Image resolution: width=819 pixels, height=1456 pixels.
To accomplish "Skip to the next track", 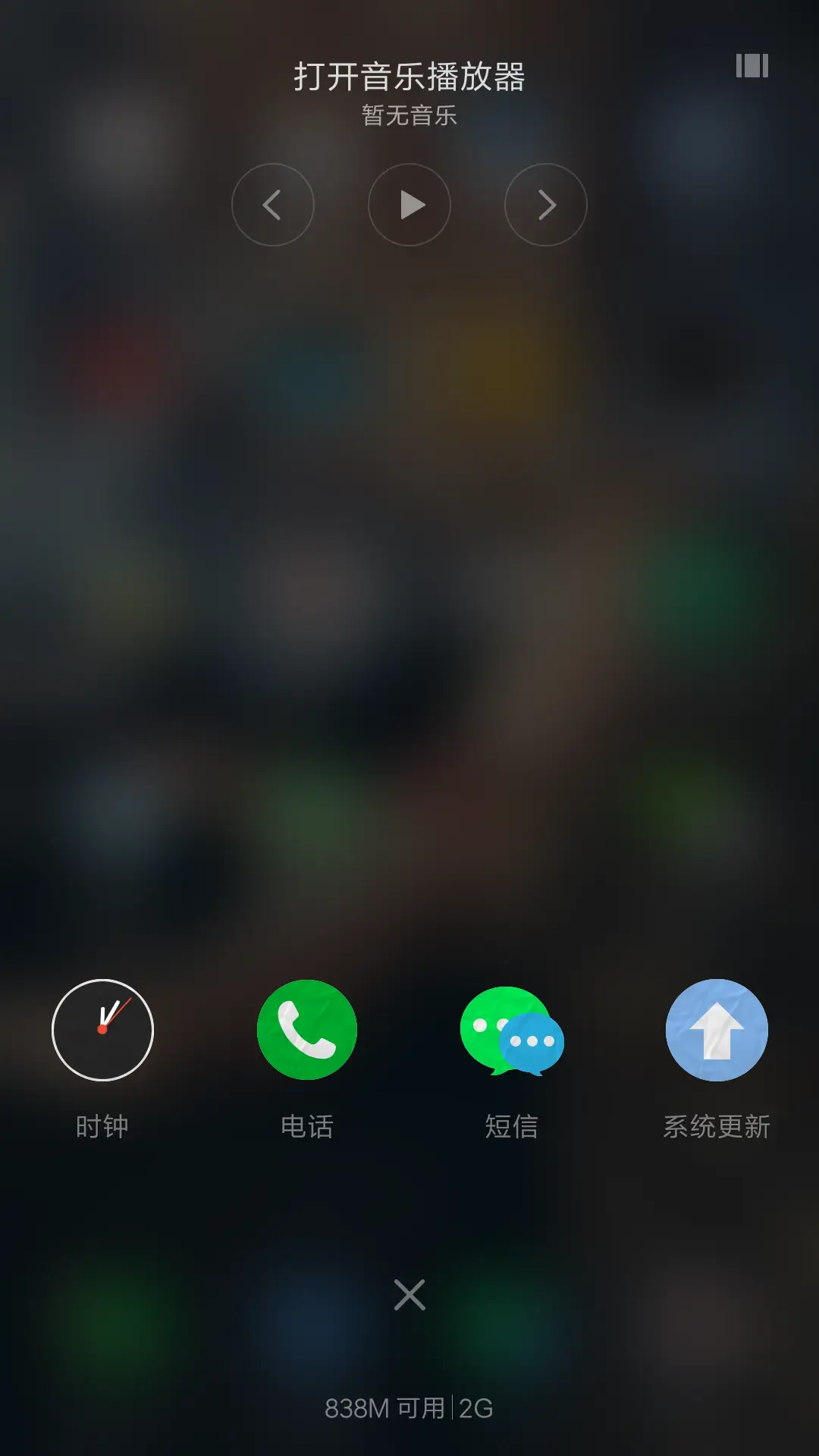I will (546, 205).
